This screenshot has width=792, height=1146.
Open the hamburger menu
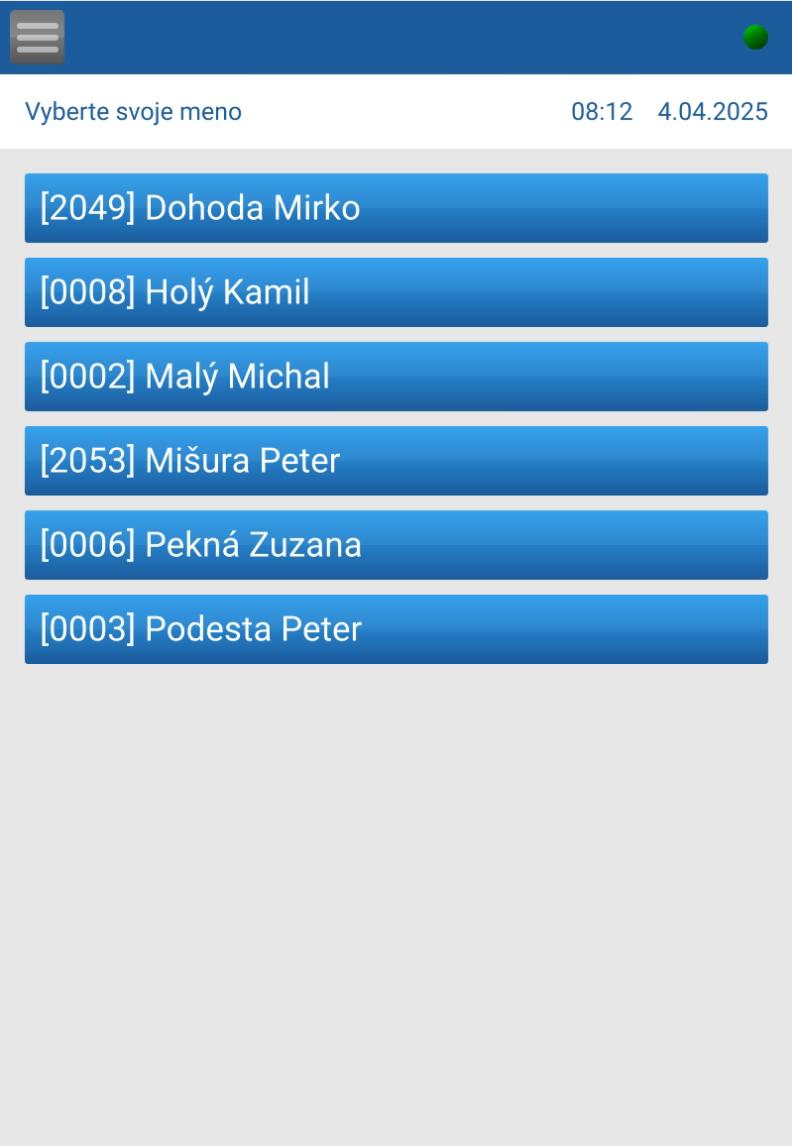point(37,37)
